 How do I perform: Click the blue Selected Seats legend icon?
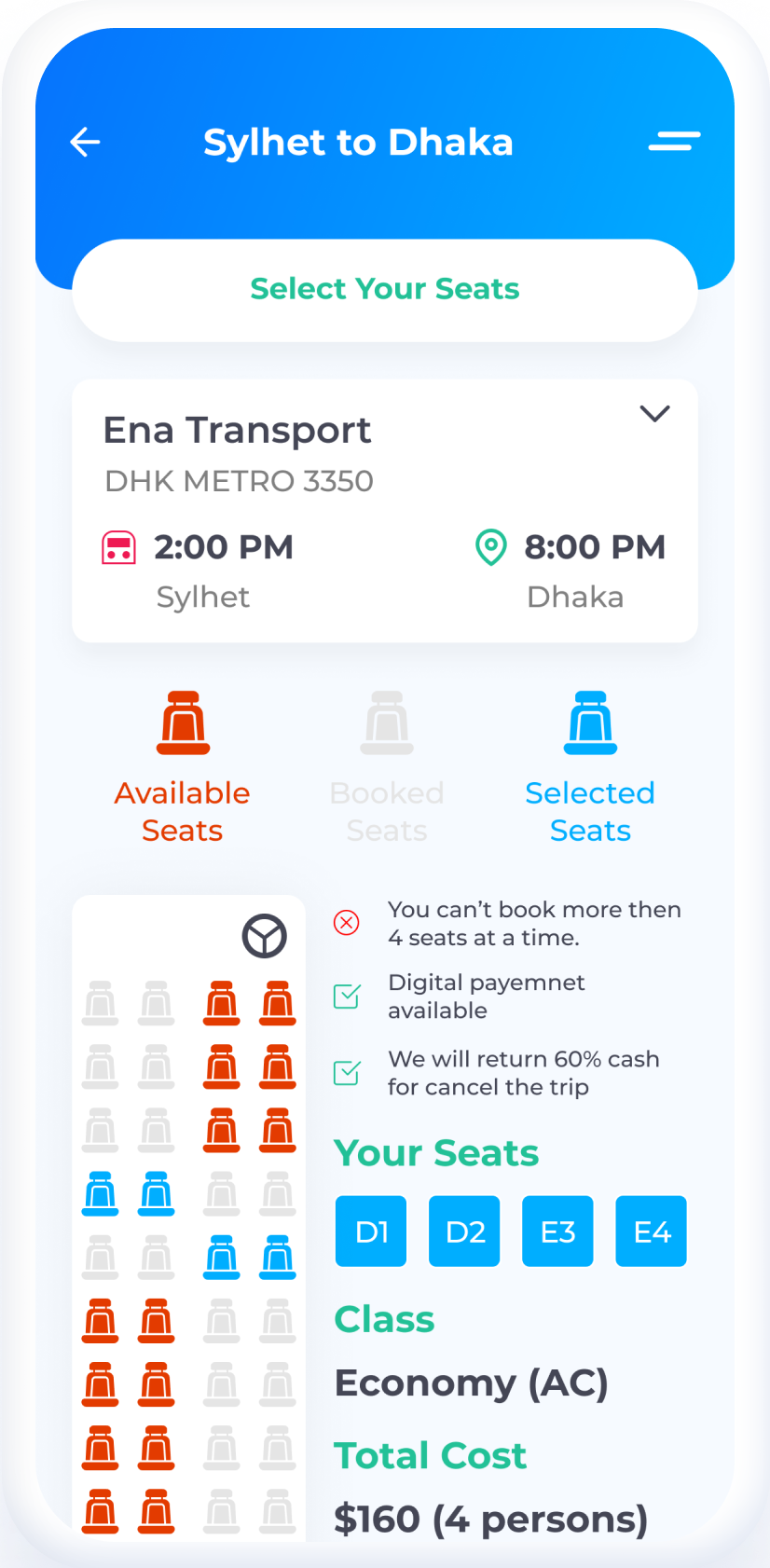pos(590,722)
